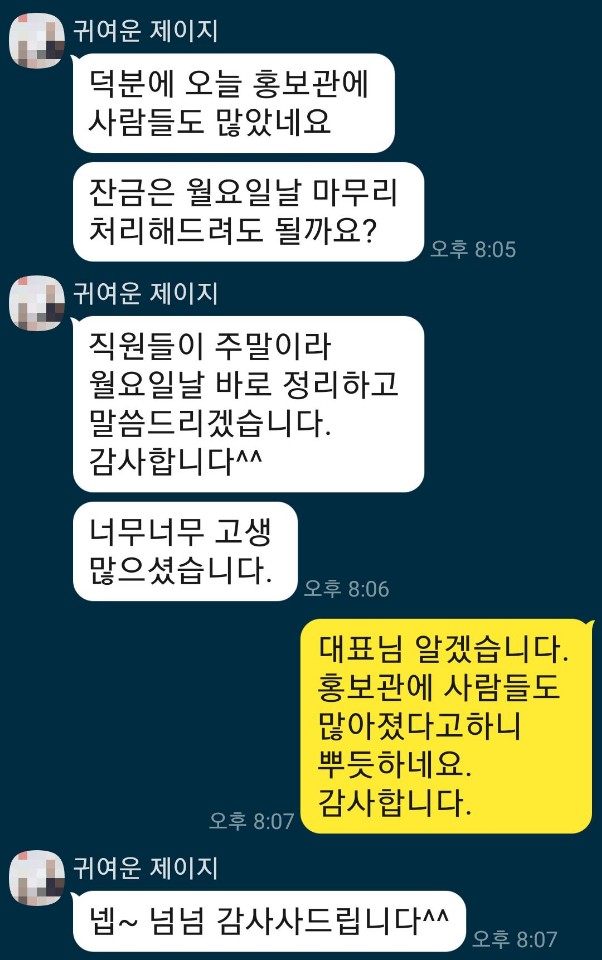602x960 pixels.
Task: Open 귀여운 제이지's profile picture above the 홍보관 message
Action: 37,43
